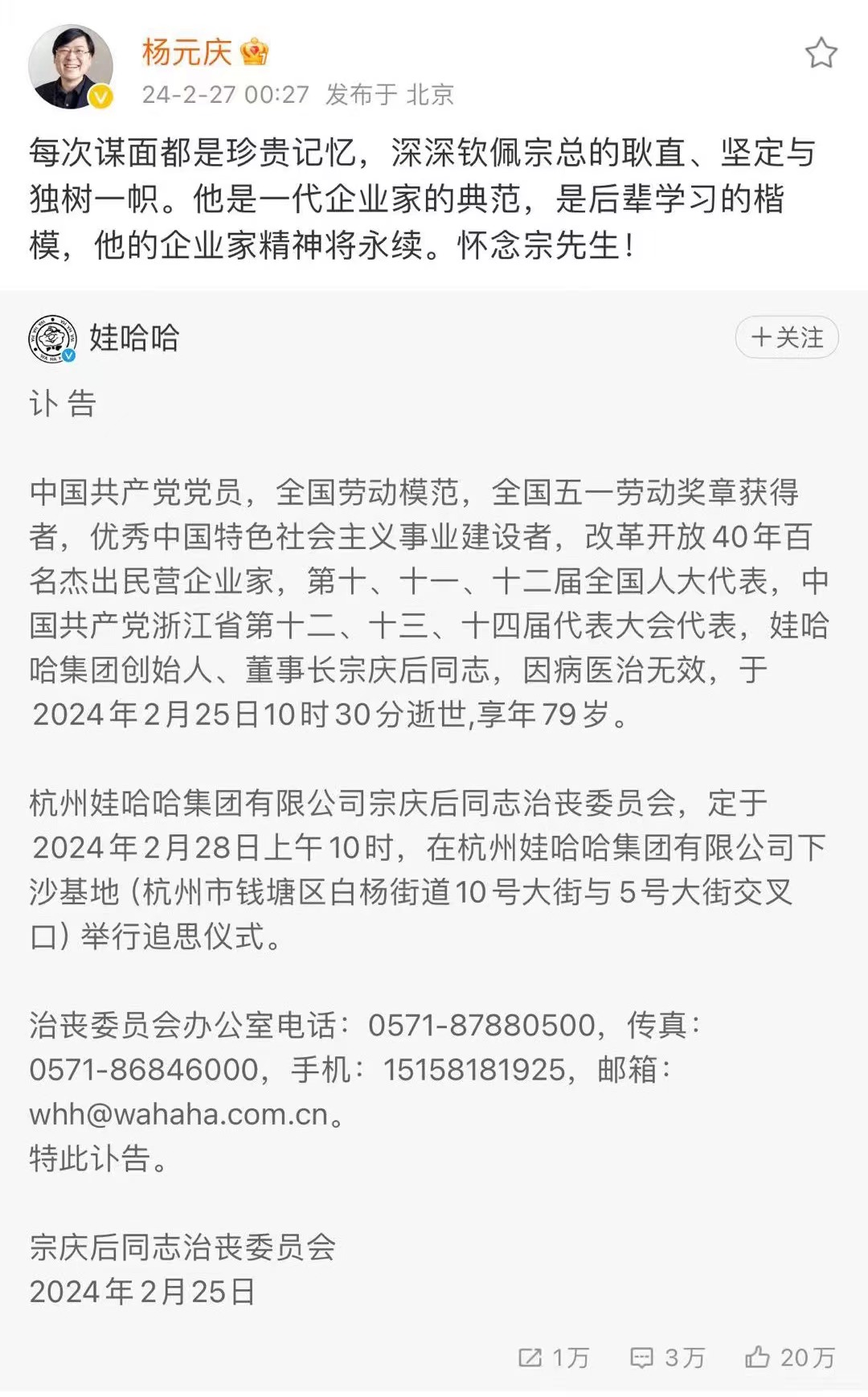The height and width of the screenshot is (1397, 868).
Task: Open the comments showing 3万
Action: point(667,1358)
